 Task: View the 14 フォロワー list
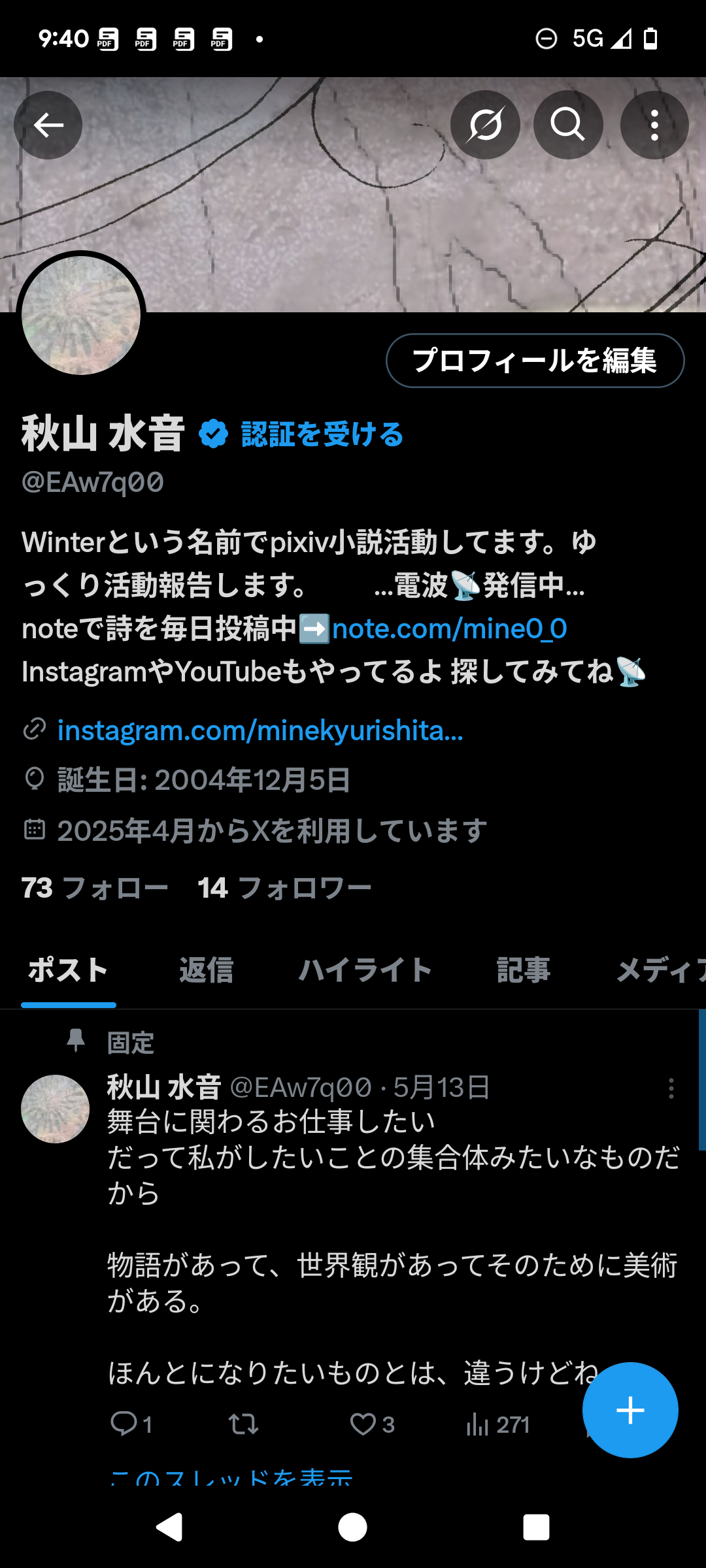click(x=284, y=888)
